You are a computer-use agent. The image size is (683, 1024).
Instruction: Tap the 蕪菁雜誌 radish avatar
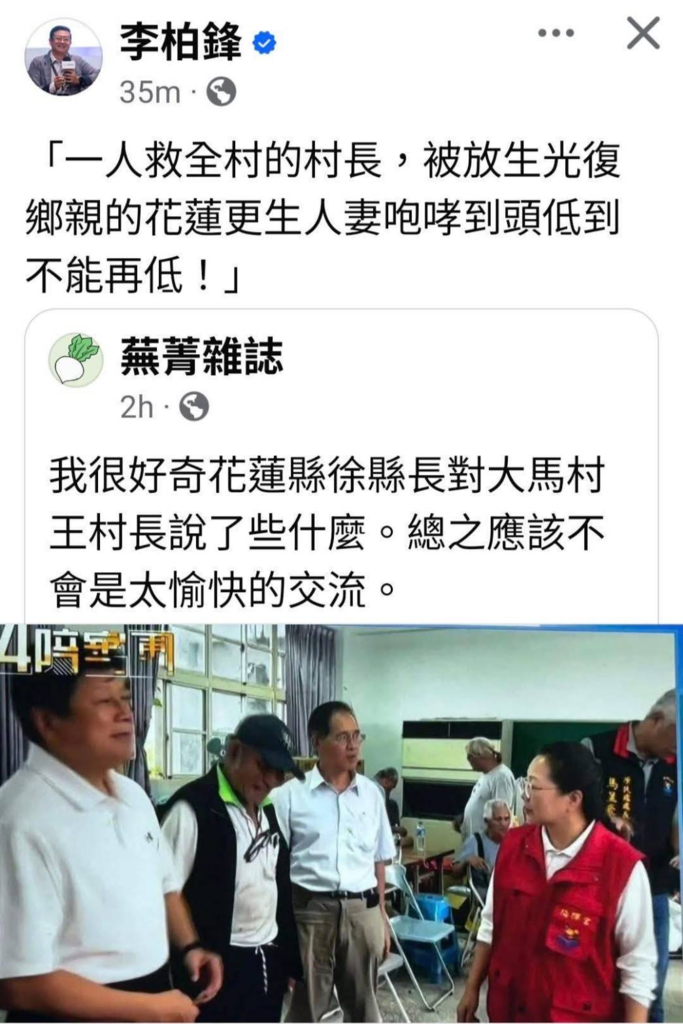(76, 360)
